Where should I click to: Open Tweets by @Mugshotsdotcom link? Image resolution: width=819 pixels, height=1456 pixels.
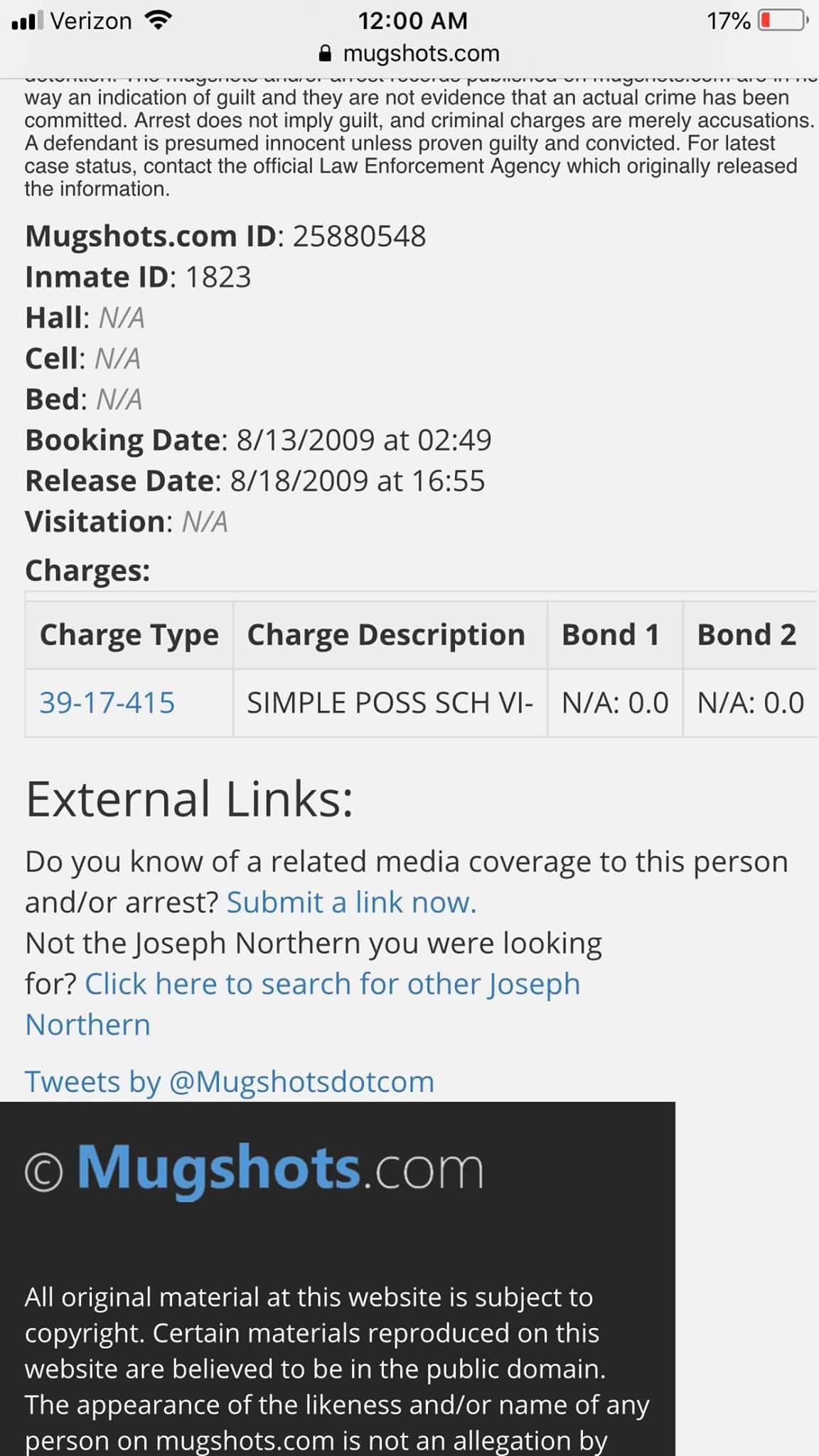[230, 1081]
